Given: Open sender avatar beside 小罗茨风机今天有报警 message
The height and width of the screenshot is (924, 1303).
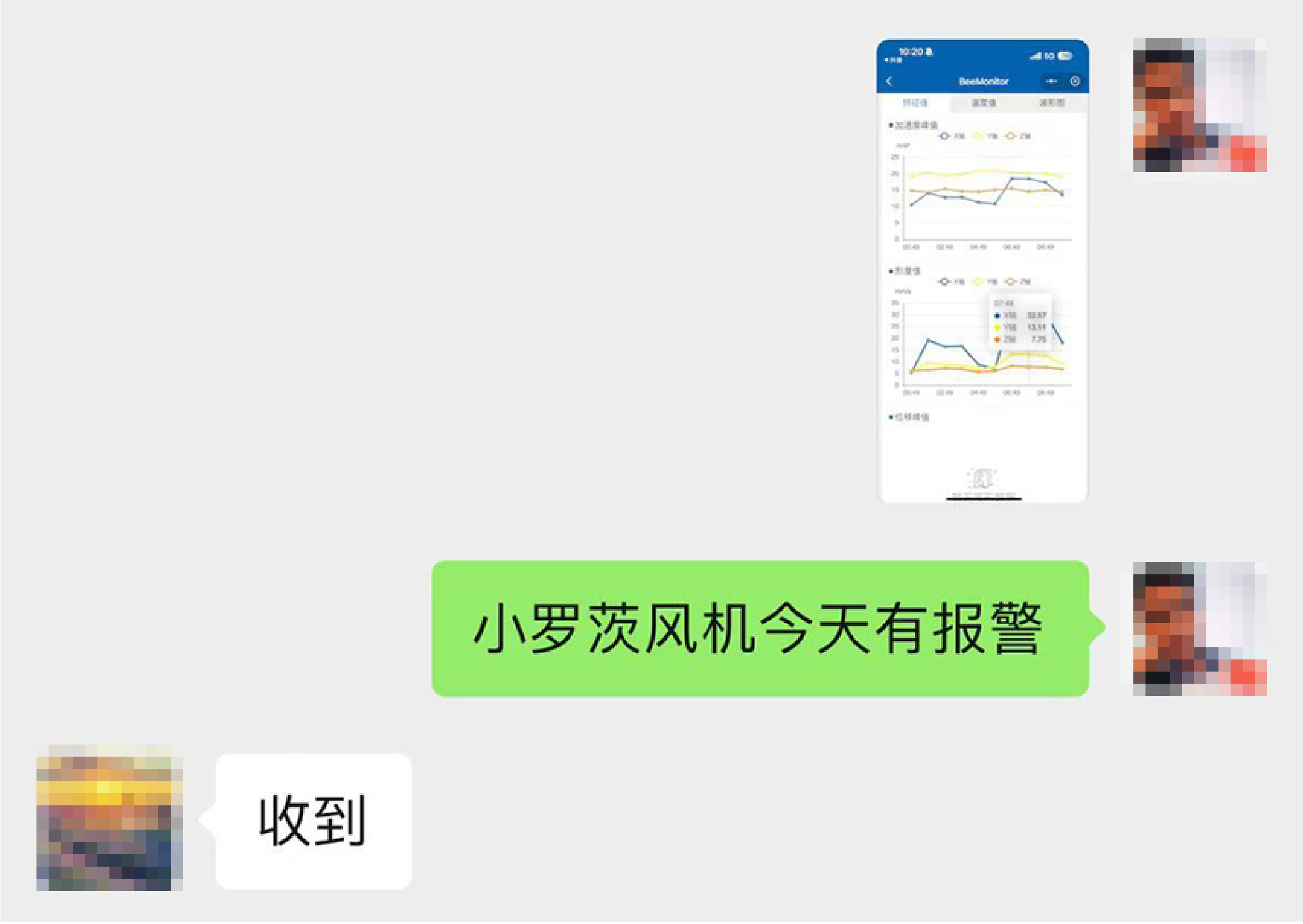Looking at the screenshot, I should (x=1199, y=629).
